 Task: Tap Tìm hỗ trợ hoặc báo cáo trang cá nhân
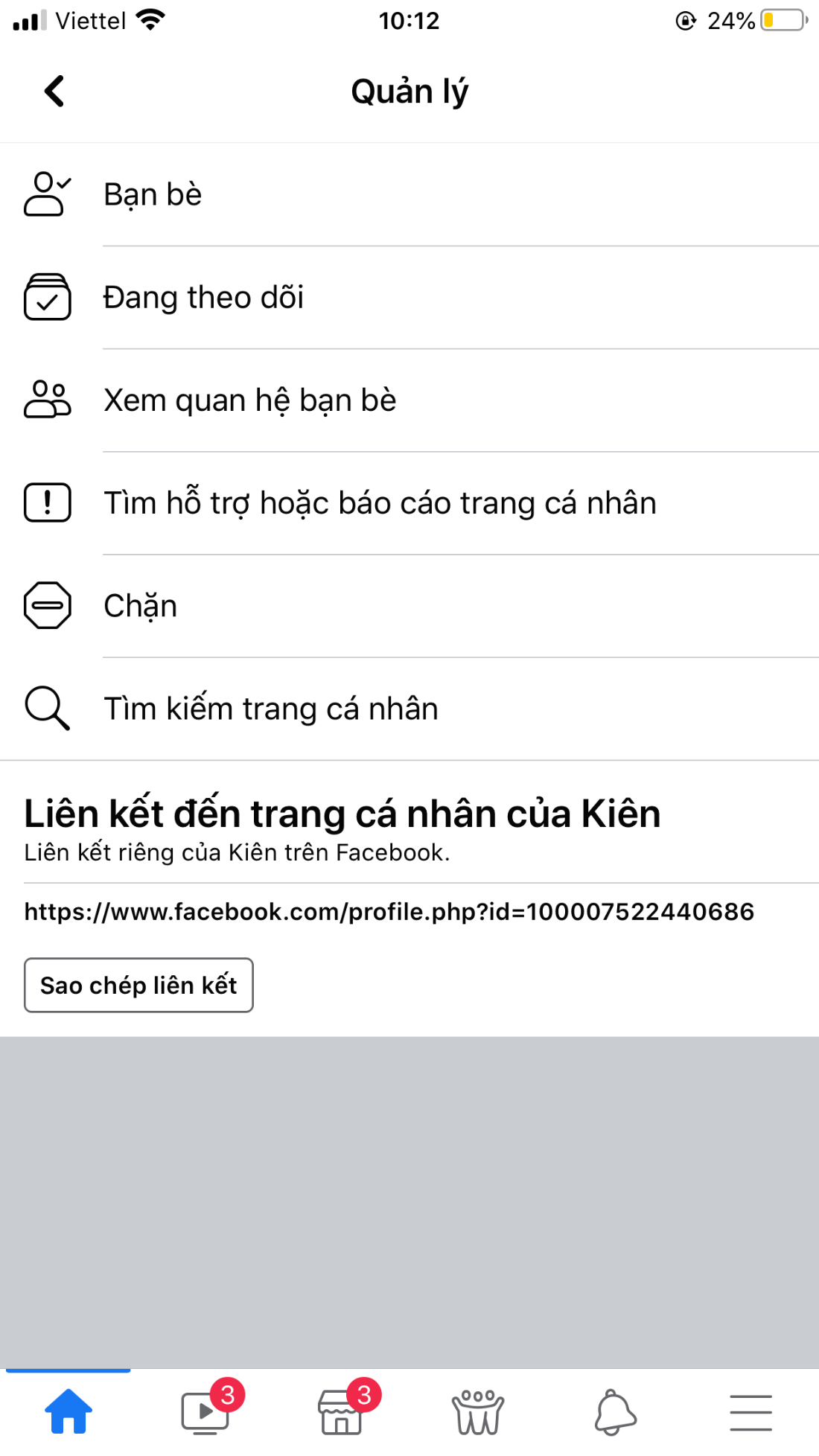(x=380, y=503)
